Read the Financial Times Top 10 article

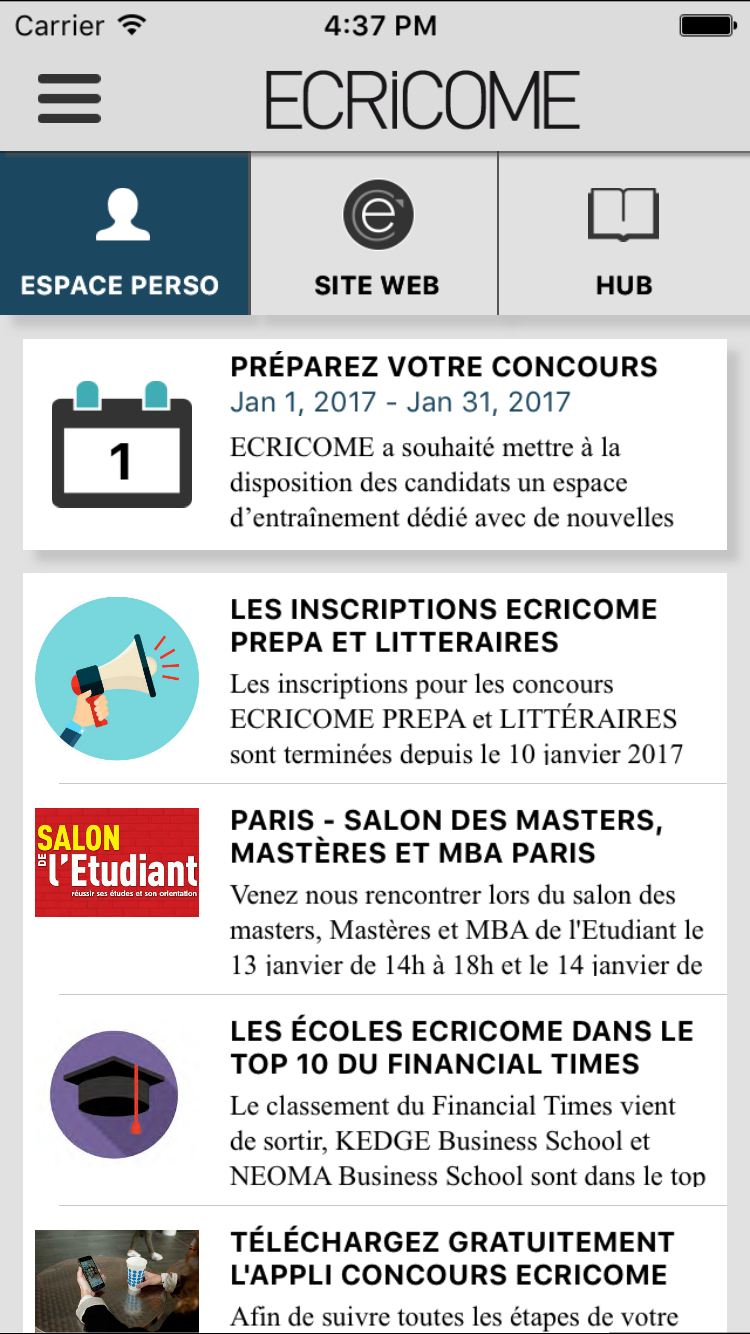(375, 1100)
